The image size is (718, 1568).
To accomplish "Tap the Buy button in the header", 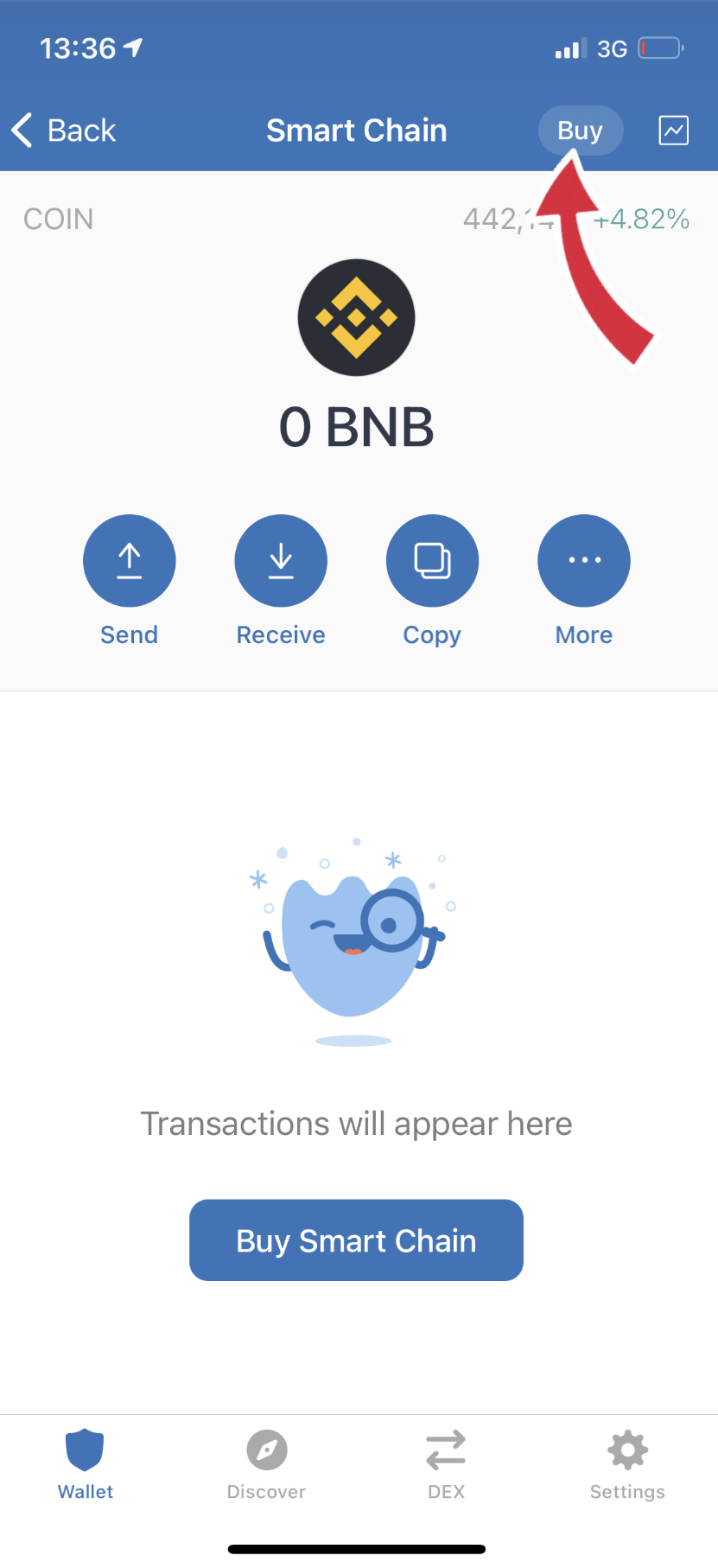I will [x=580, y=131].
